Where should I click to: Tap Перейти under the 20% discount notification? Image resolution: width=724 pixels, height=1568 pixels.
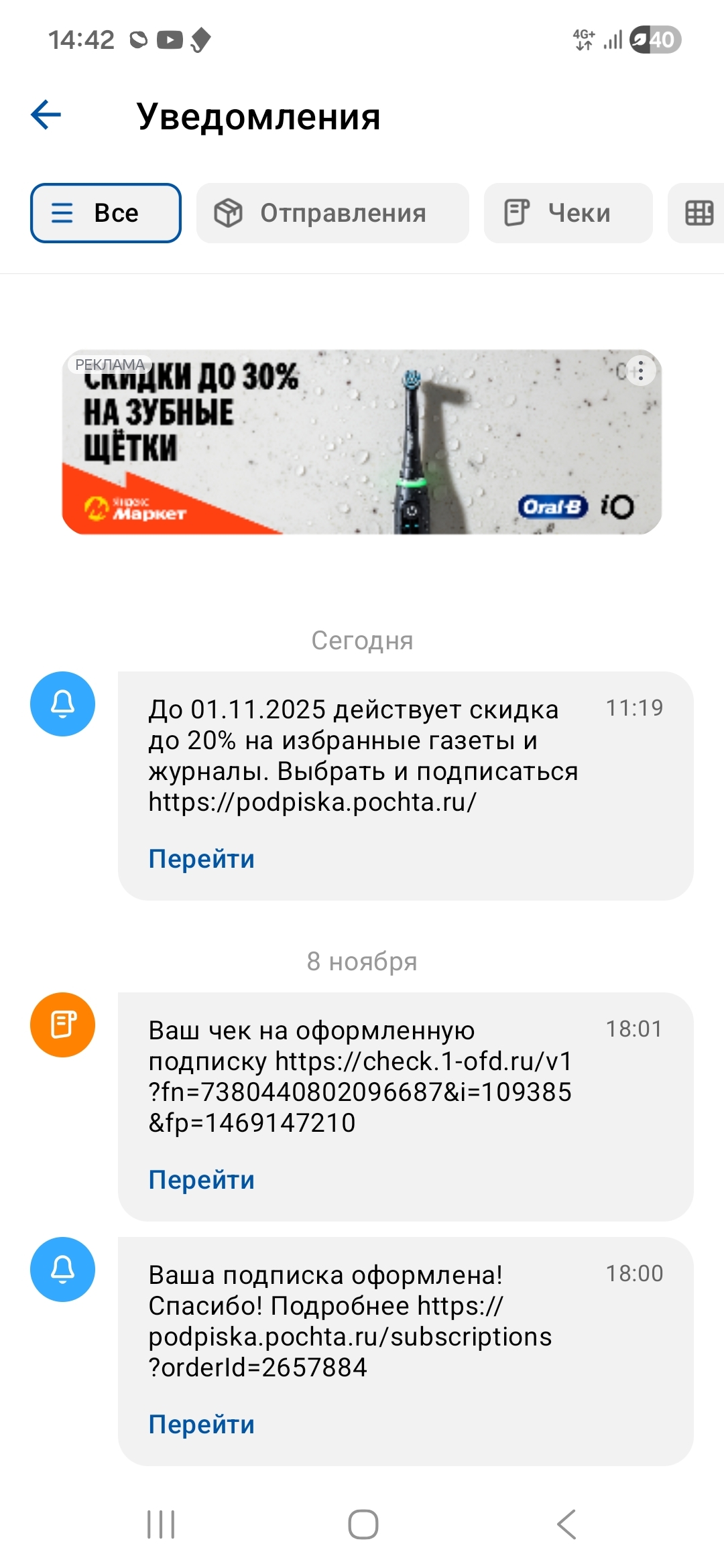tap(201, 858)
